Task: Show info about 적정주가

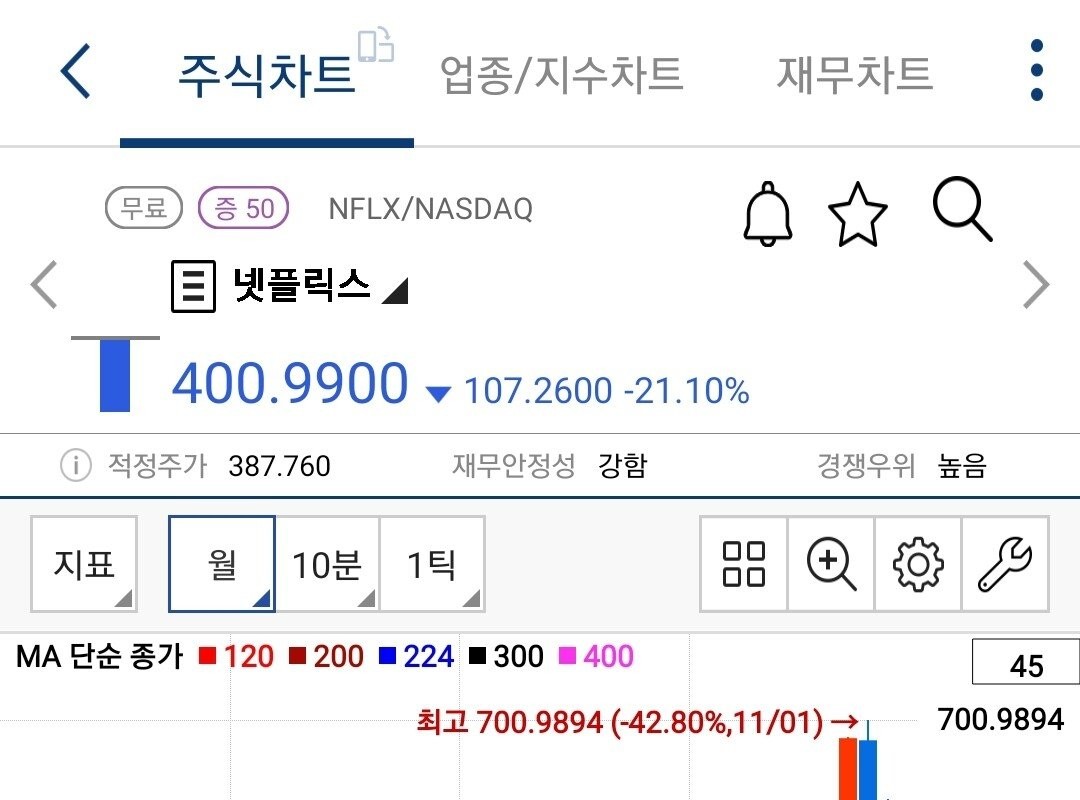Action: [x=75, y=465]
